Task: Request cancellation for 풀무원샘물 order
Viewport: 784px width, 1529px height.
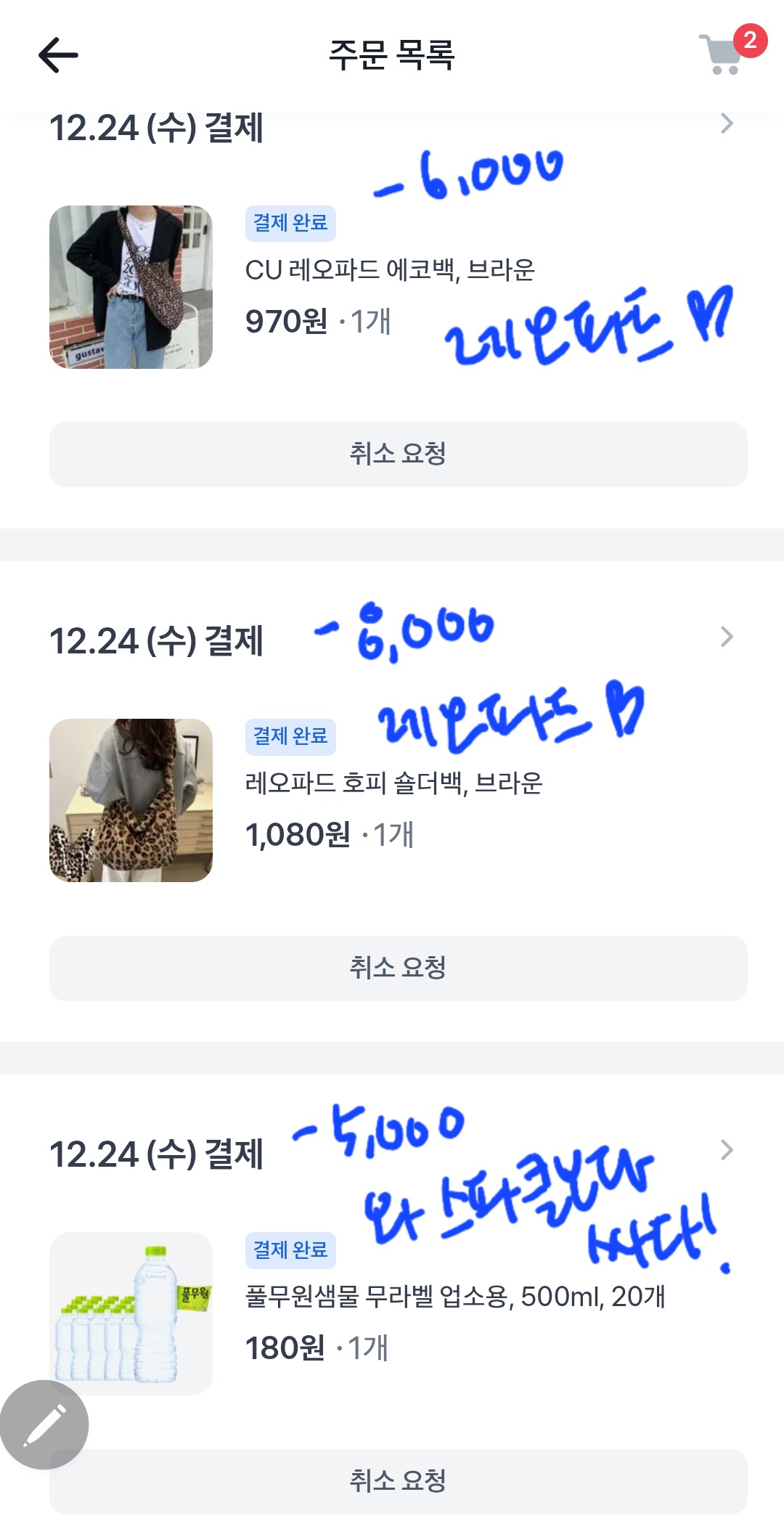Action: pos(398,1481)
